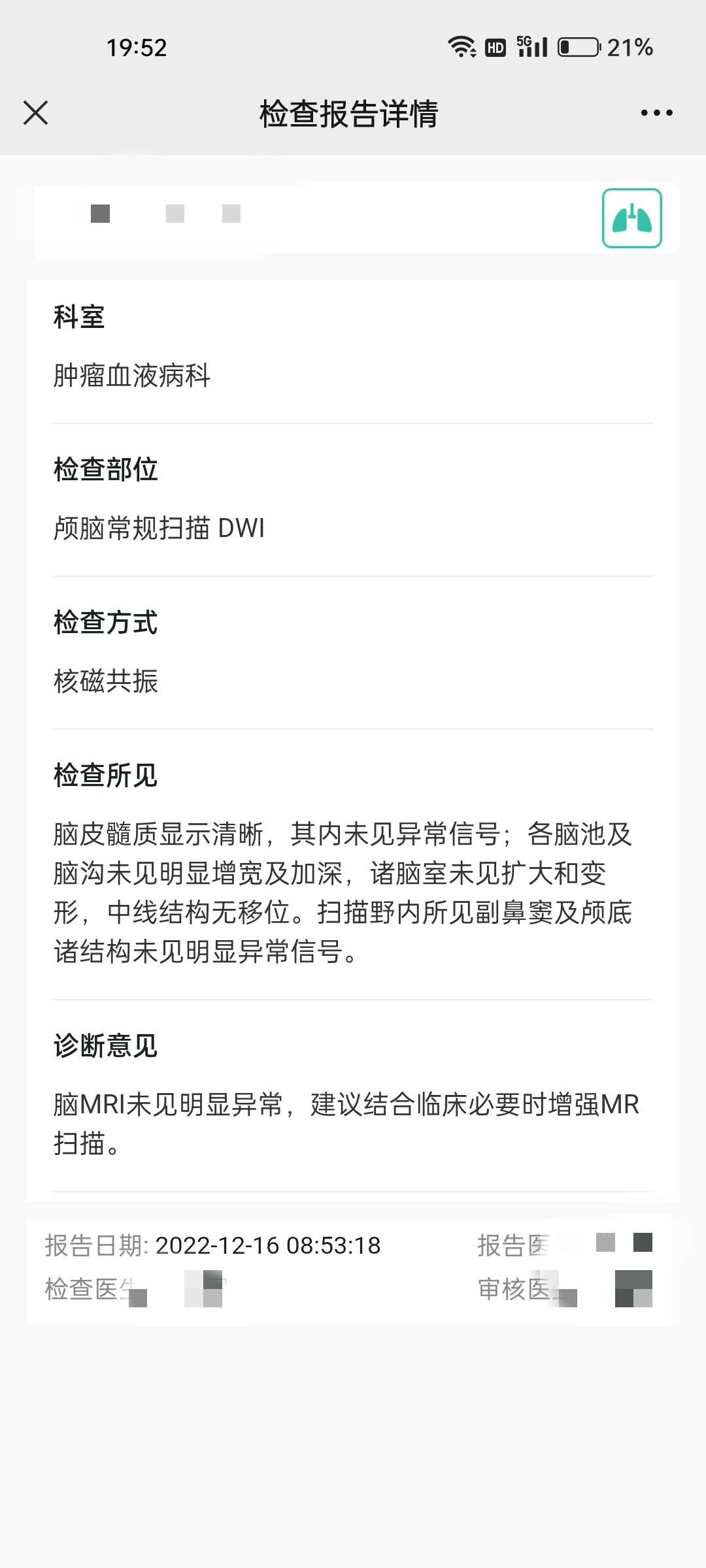Tap the battery indicator showing 21%
Viewport: 706px width, 1568px height.
tap(578, 46)
